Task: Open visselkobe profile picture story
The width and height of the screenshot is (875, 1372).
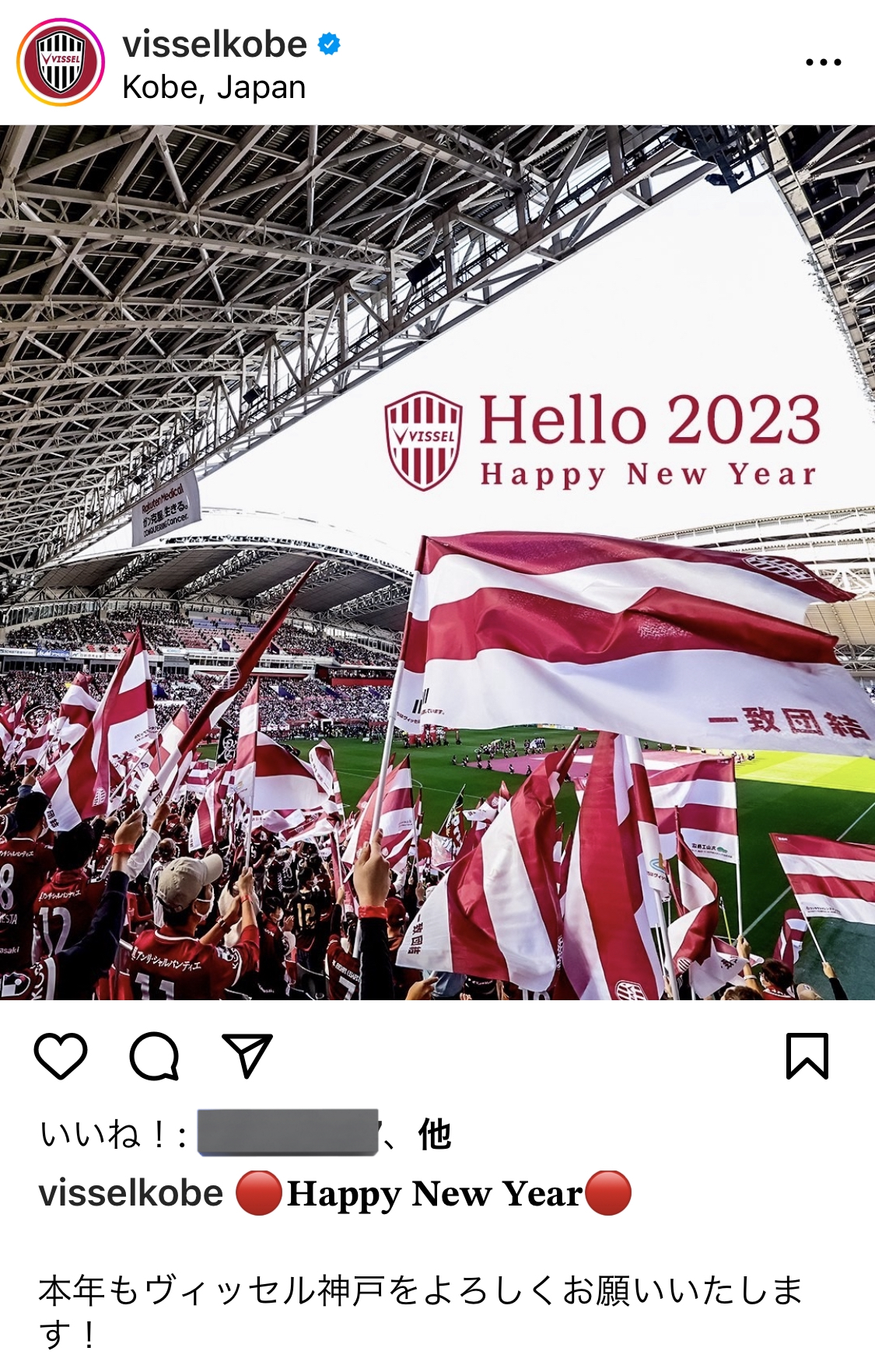Action: pyautogui.click(x=61, y=62)
